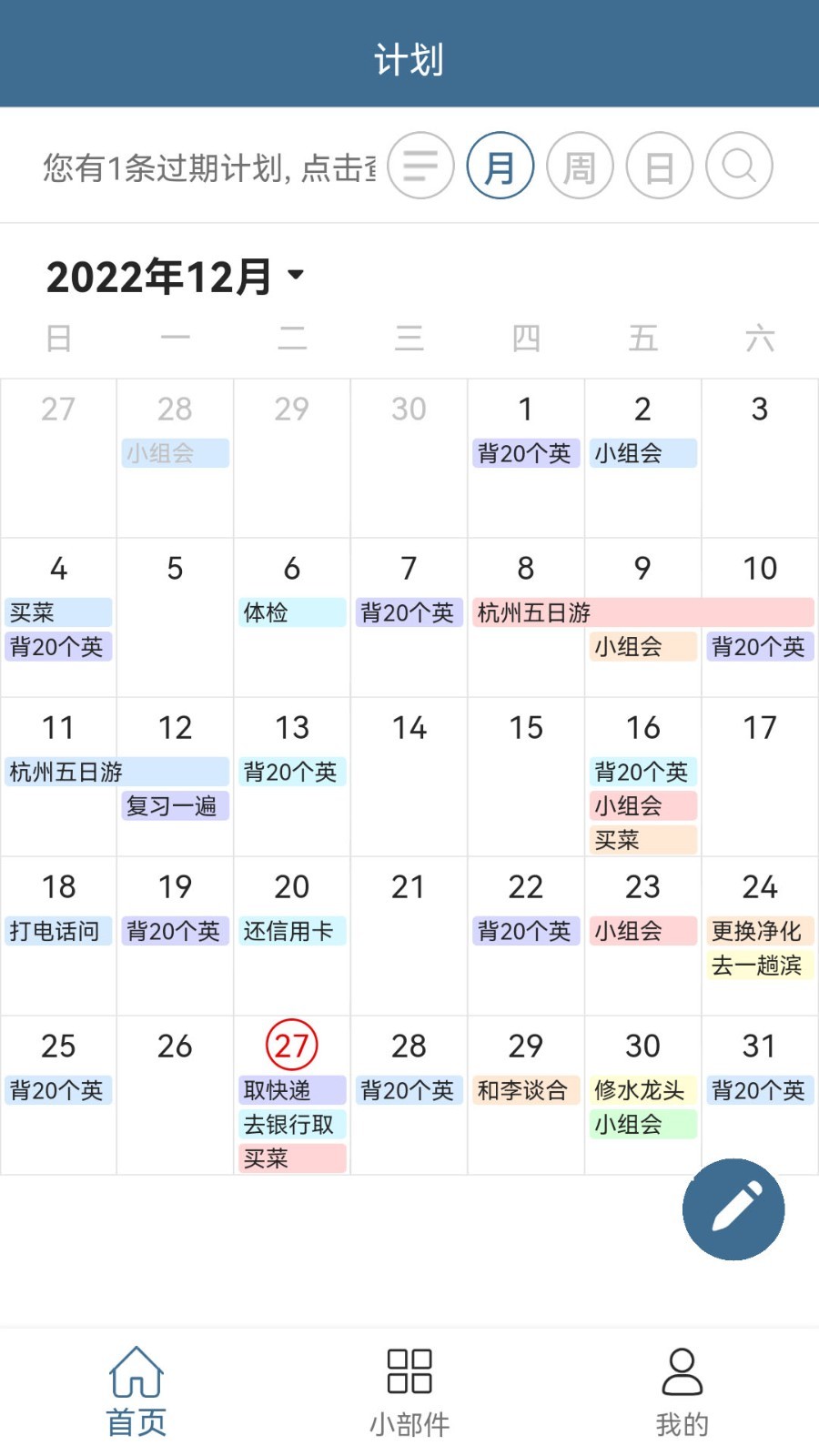Open 复习一遍 event on December 12
819x1456 pixels.
[175, 805]
